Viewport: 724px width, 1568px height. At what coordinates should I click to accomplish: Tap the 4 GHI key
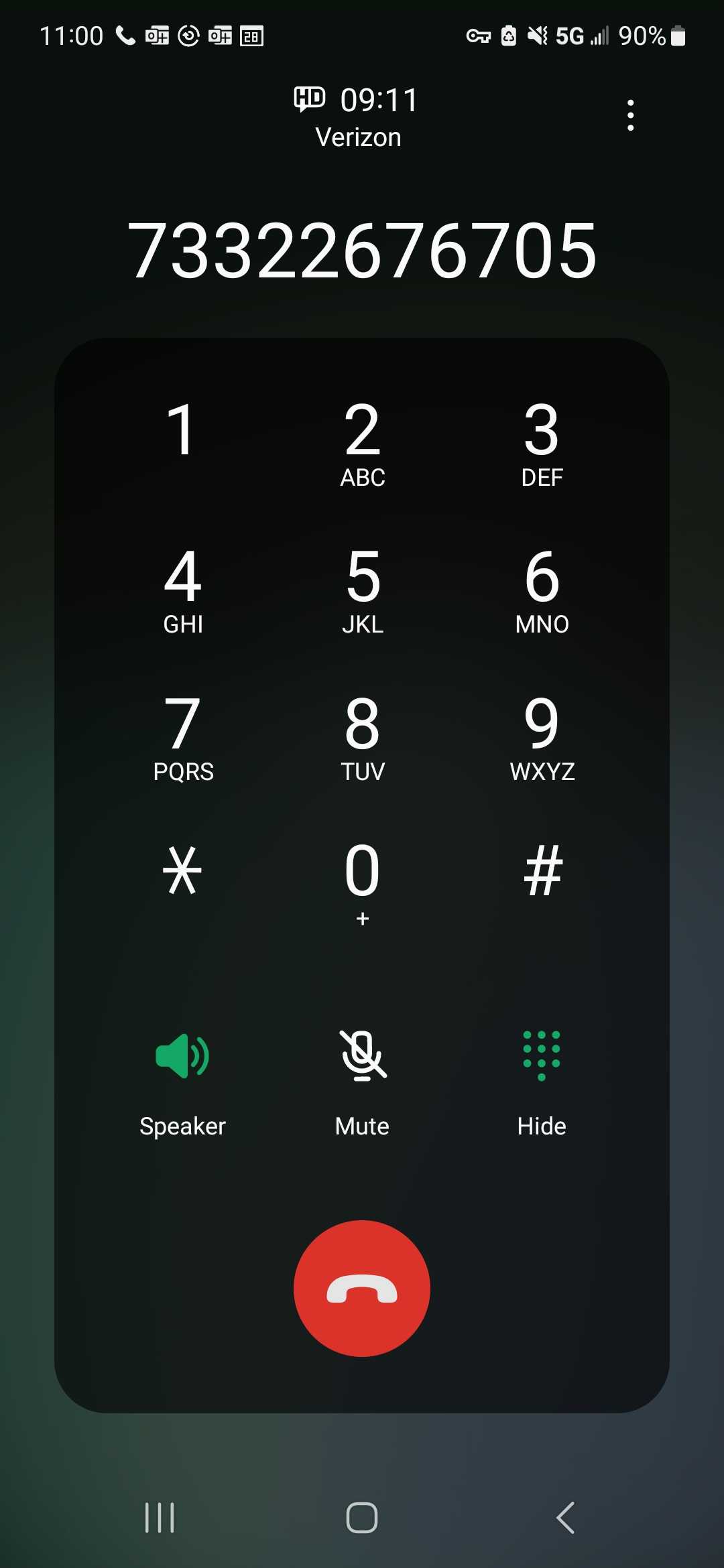click(182, 590)
